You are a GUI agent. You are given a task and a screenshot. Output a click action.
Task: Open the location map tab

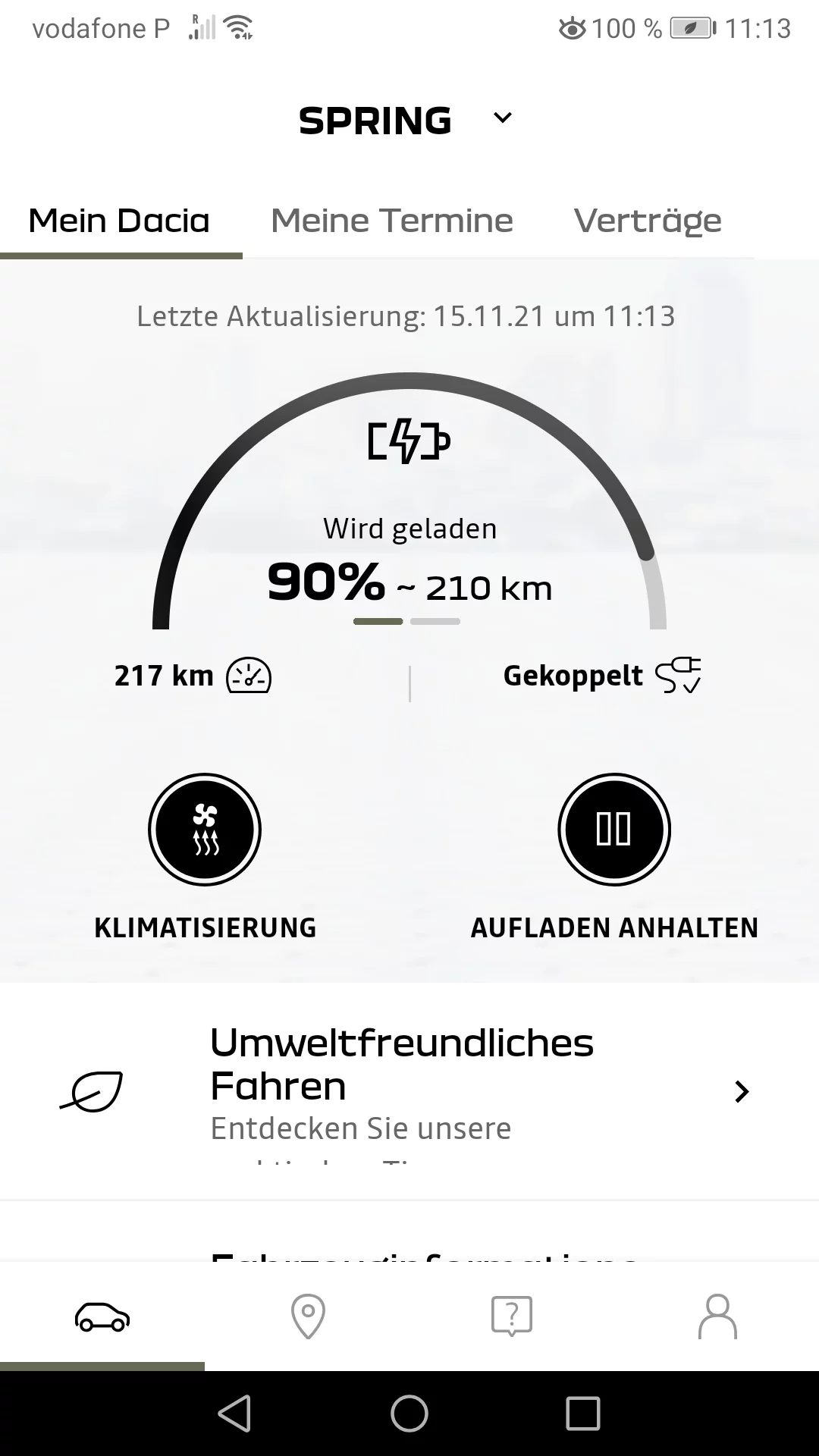(x=308, y=1316)
